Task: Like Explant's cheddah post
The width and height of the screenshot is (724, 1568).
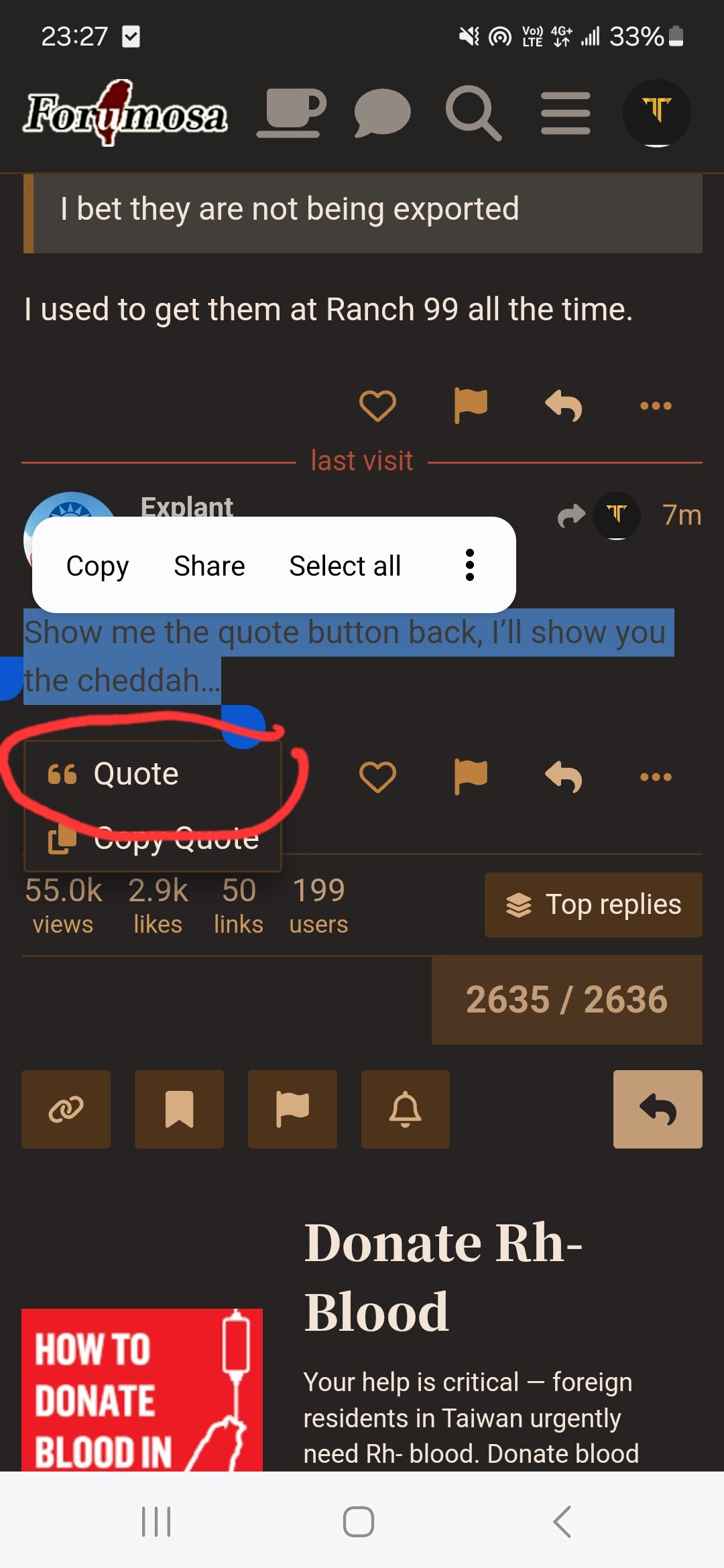Action: [x=377, y=777]
